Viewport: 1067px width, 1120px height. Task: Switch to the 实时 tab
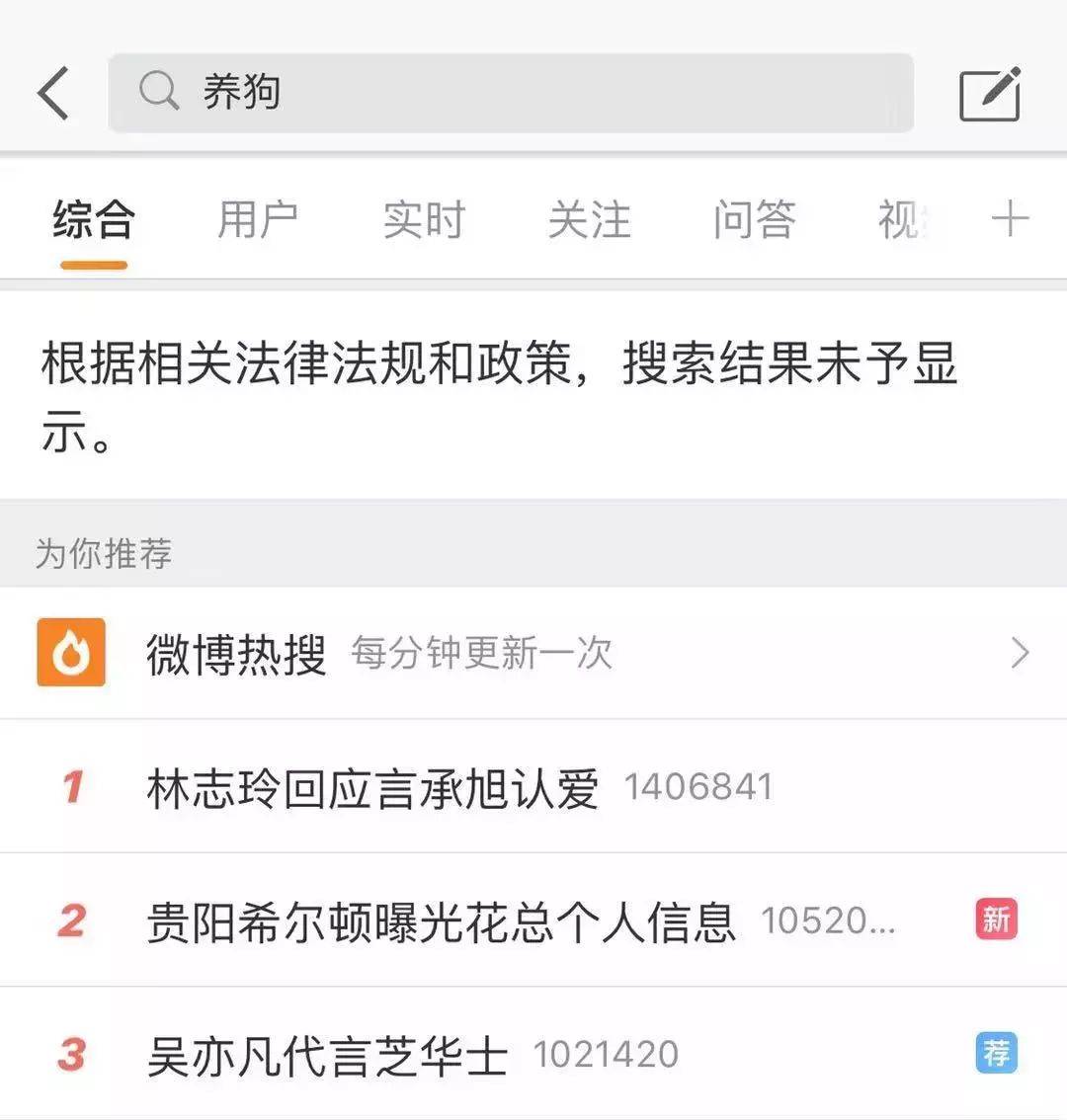[423, 219]
